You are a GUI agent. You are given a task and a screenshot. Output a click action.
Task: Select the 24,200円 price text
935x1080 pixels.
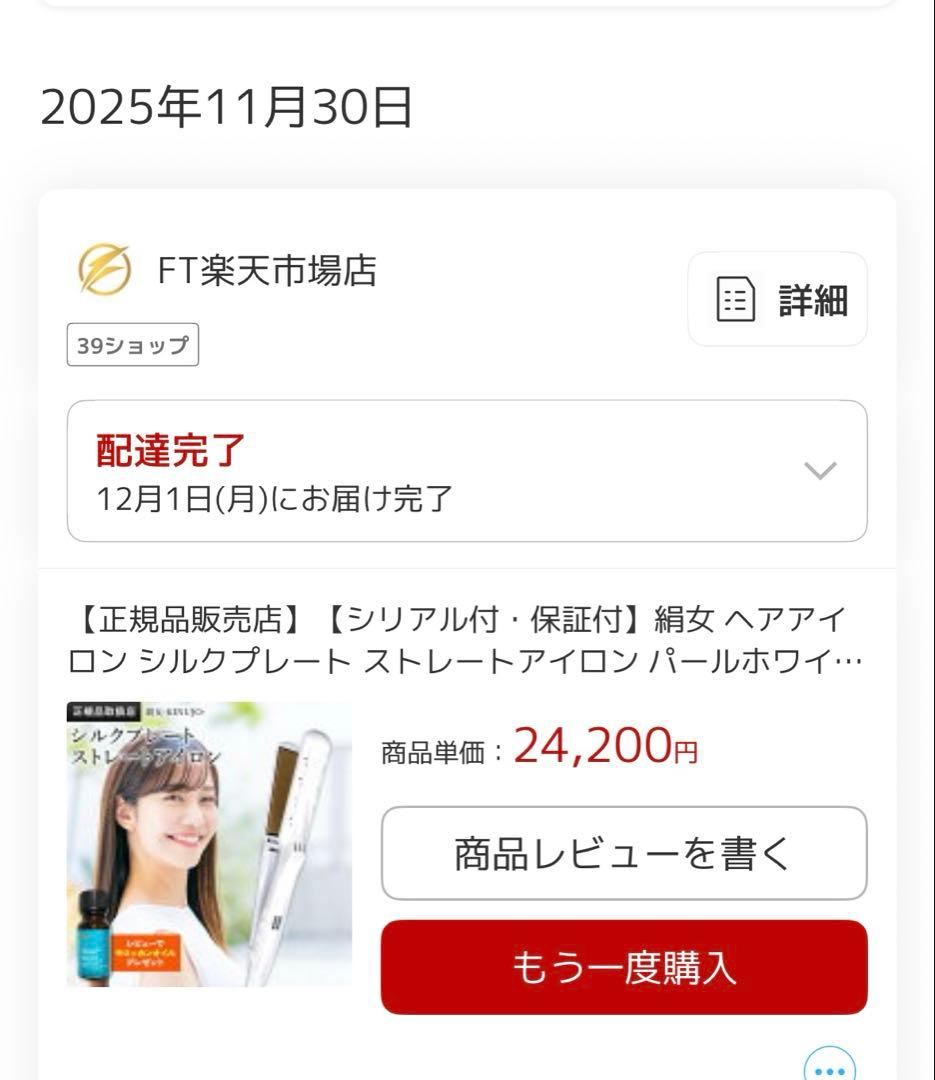pos(600,746)
